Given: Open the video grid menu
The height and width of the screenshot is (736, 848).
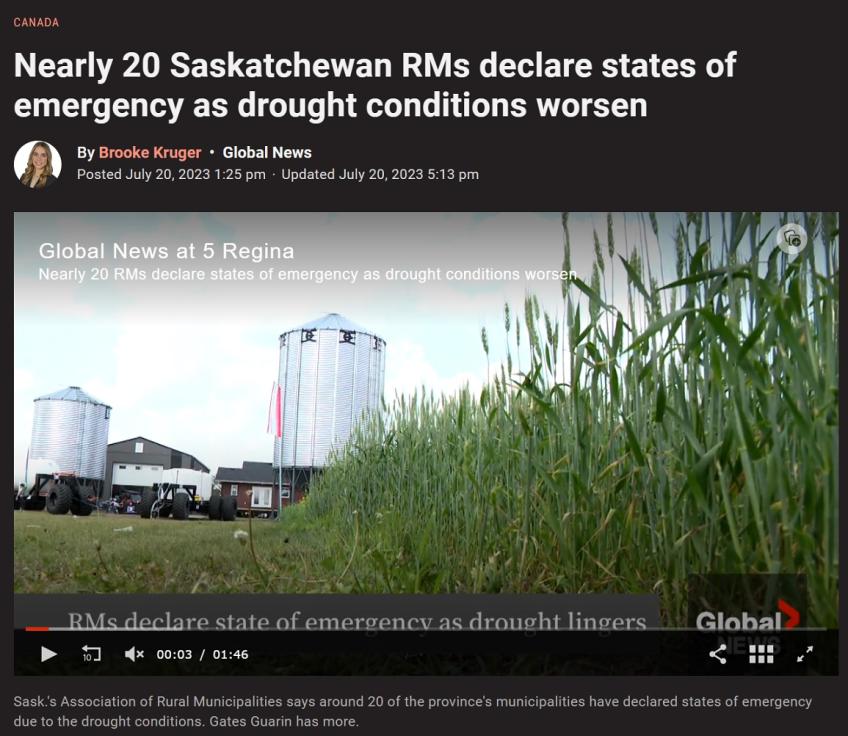Looking at the screenshot, I should [761, 654].
